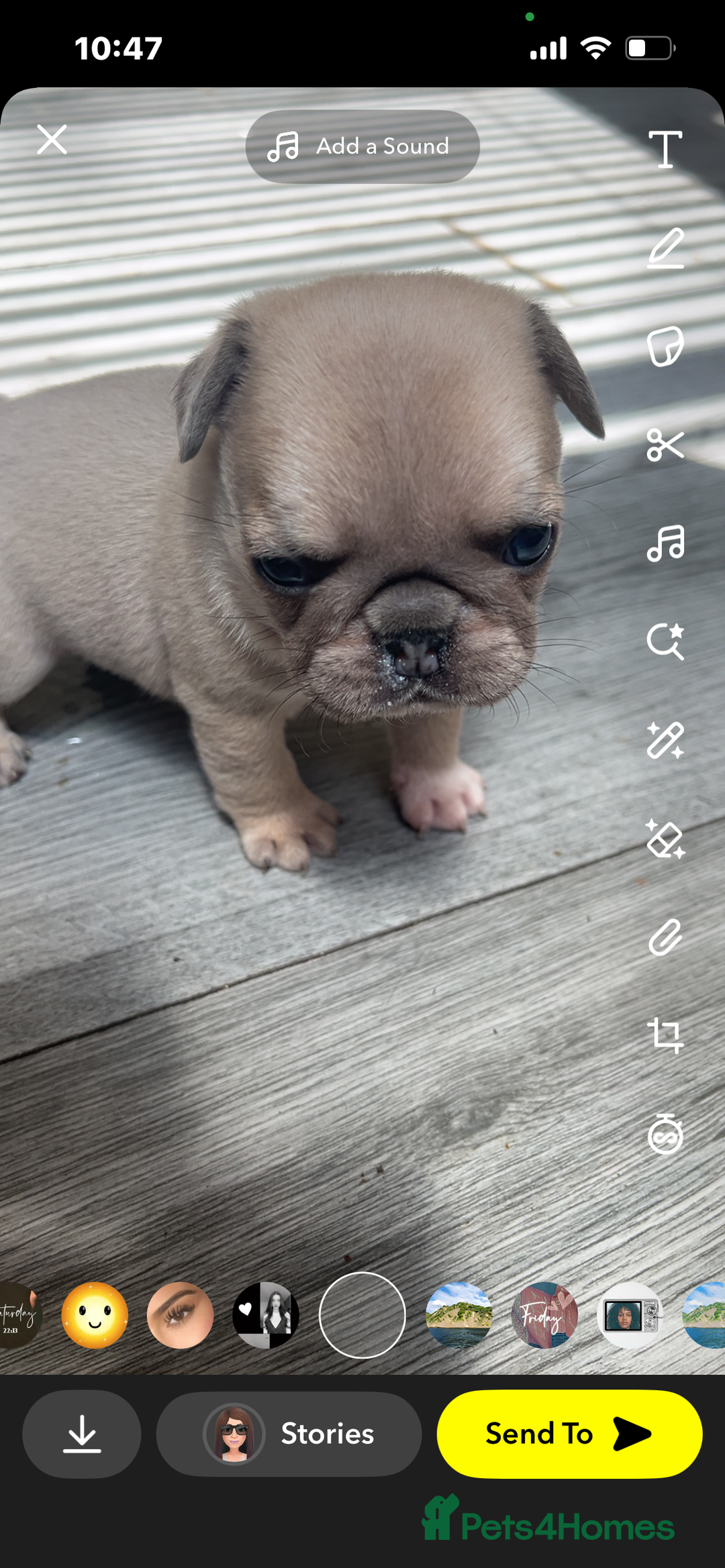The image size is (725, 1568).
Task: Apply the eye lashes lens
Action: point(180,1315)
